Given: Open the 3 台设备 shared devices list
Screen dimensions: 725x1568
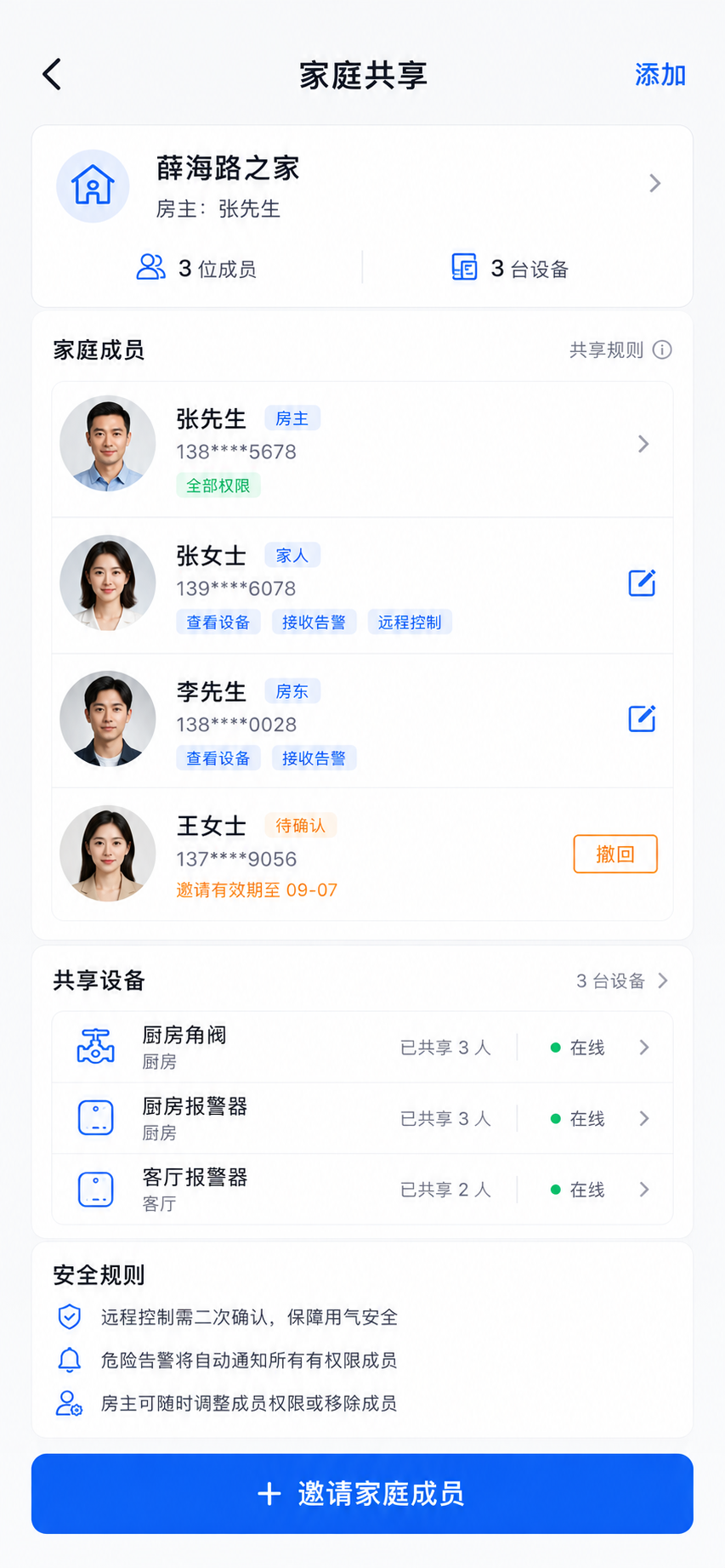Looking at the screenshot, I should pos(622,981).
